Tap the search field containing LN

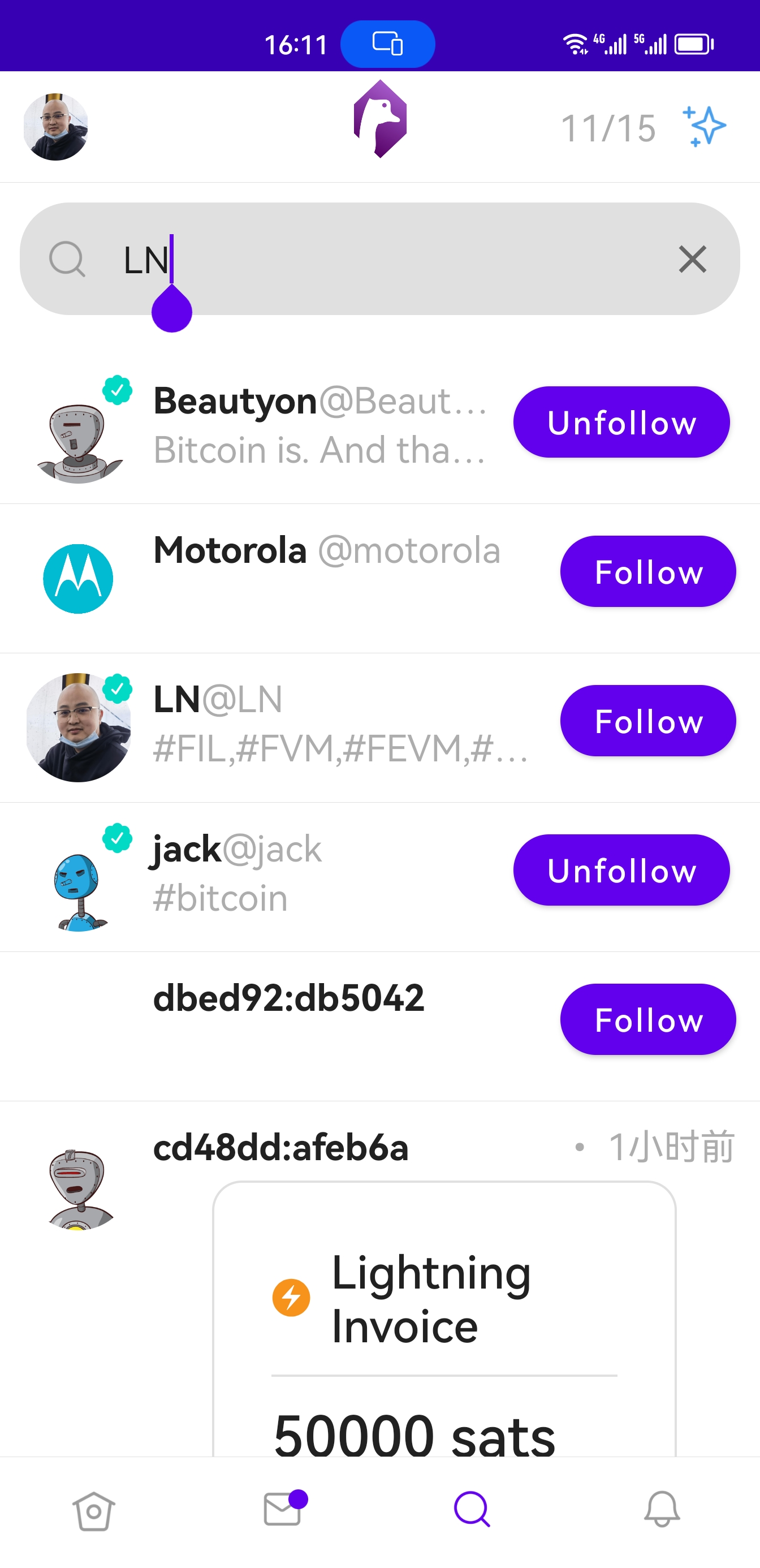[377, 259]
